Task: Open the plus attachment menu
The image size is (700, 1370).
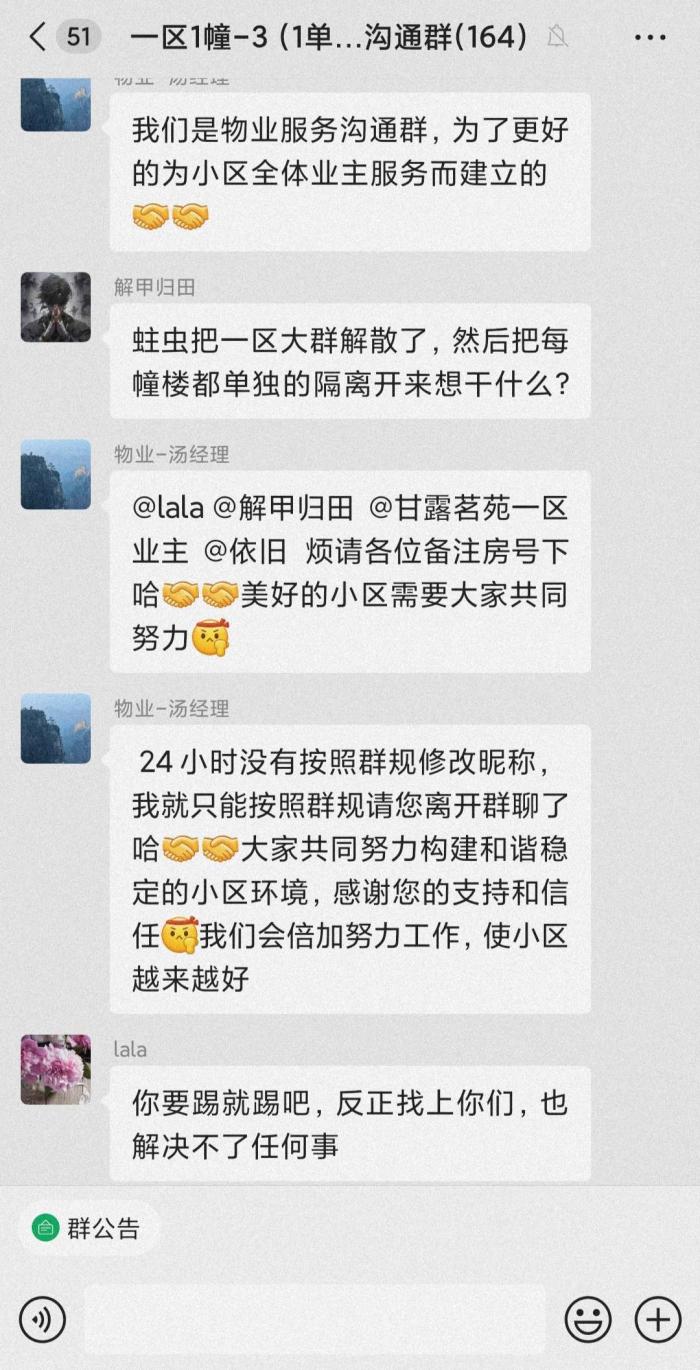Action: pyautogui.click(x=658, y=1320)
